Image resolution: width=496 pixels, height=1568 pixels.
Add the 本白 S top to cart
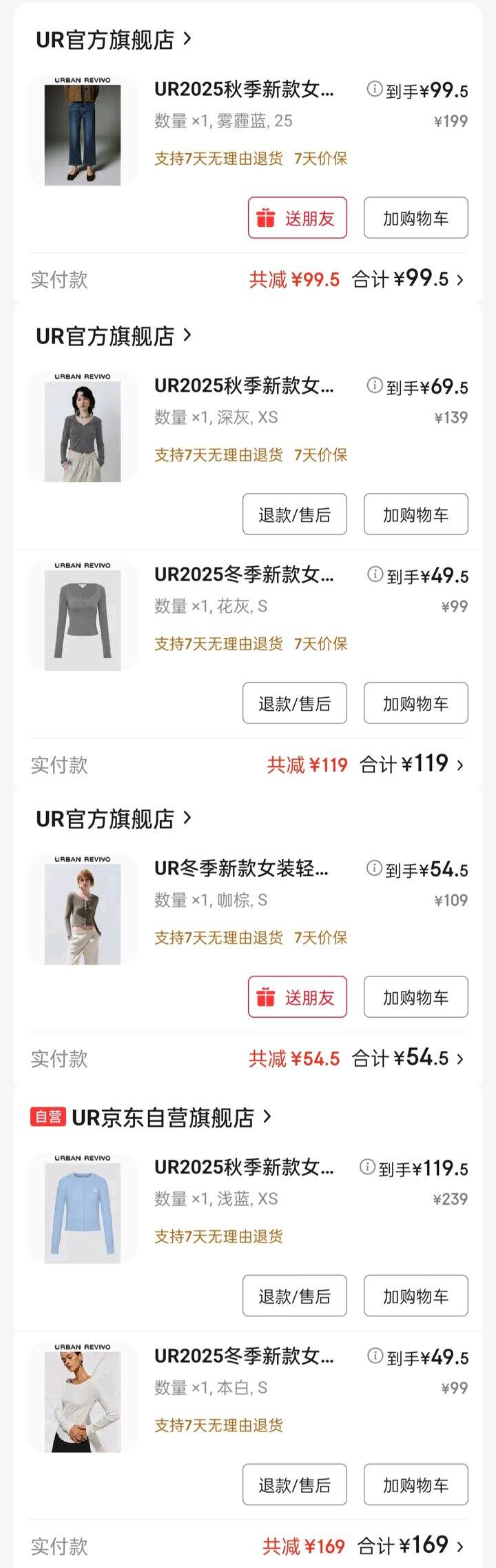click(415, 1485)
